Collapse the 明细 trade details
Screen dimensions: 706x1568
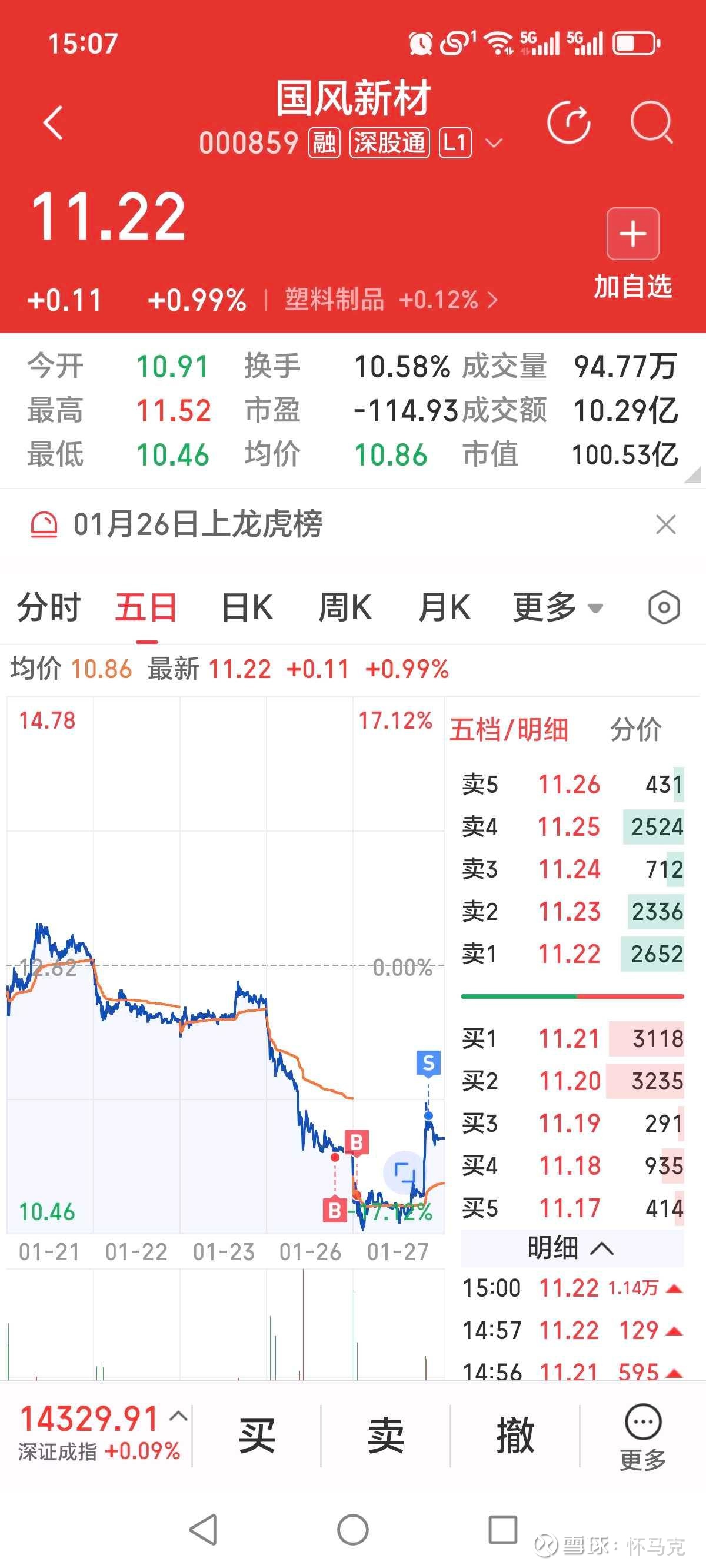(x=571, y=1248)
